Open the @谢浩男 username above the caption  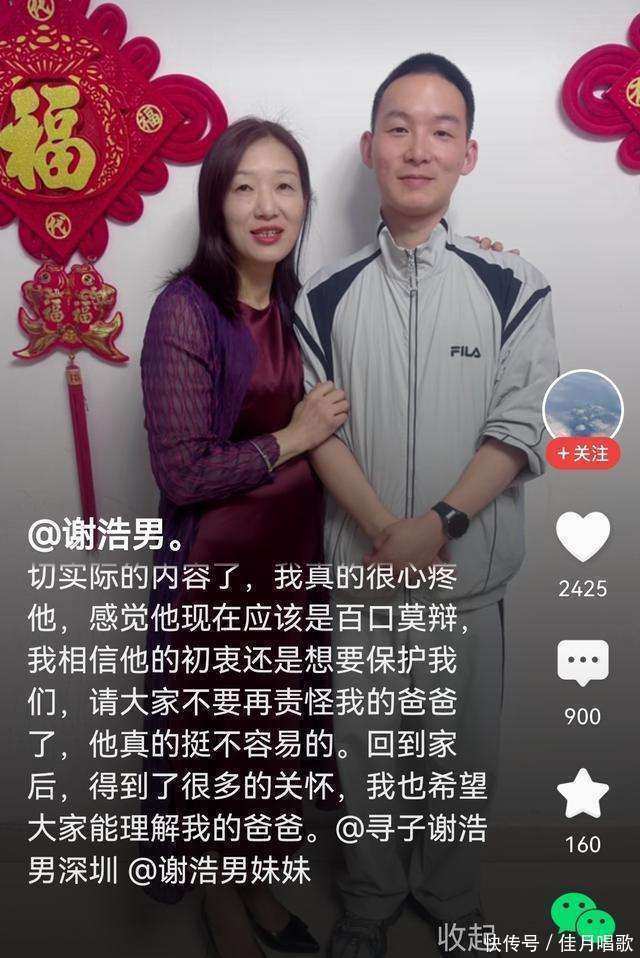pos(106,537)
